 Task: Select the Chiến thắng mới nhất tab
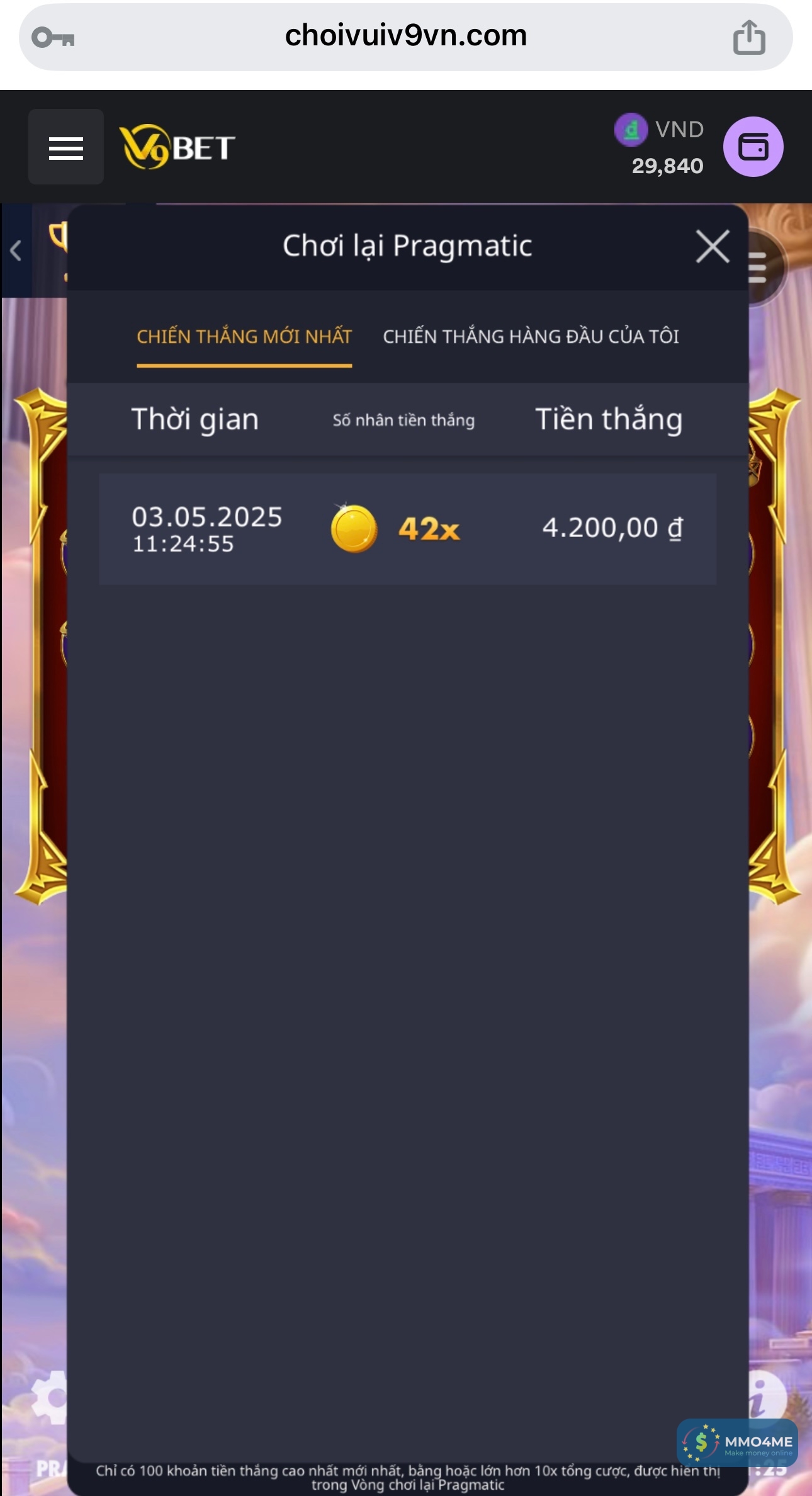point(244,336)
